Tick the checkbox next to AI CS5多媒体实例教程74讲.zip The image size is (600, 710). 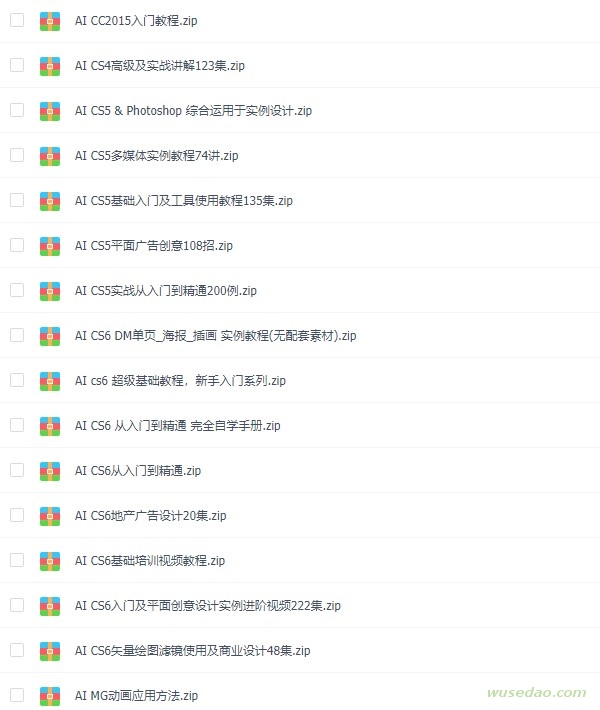click(17, 155)
